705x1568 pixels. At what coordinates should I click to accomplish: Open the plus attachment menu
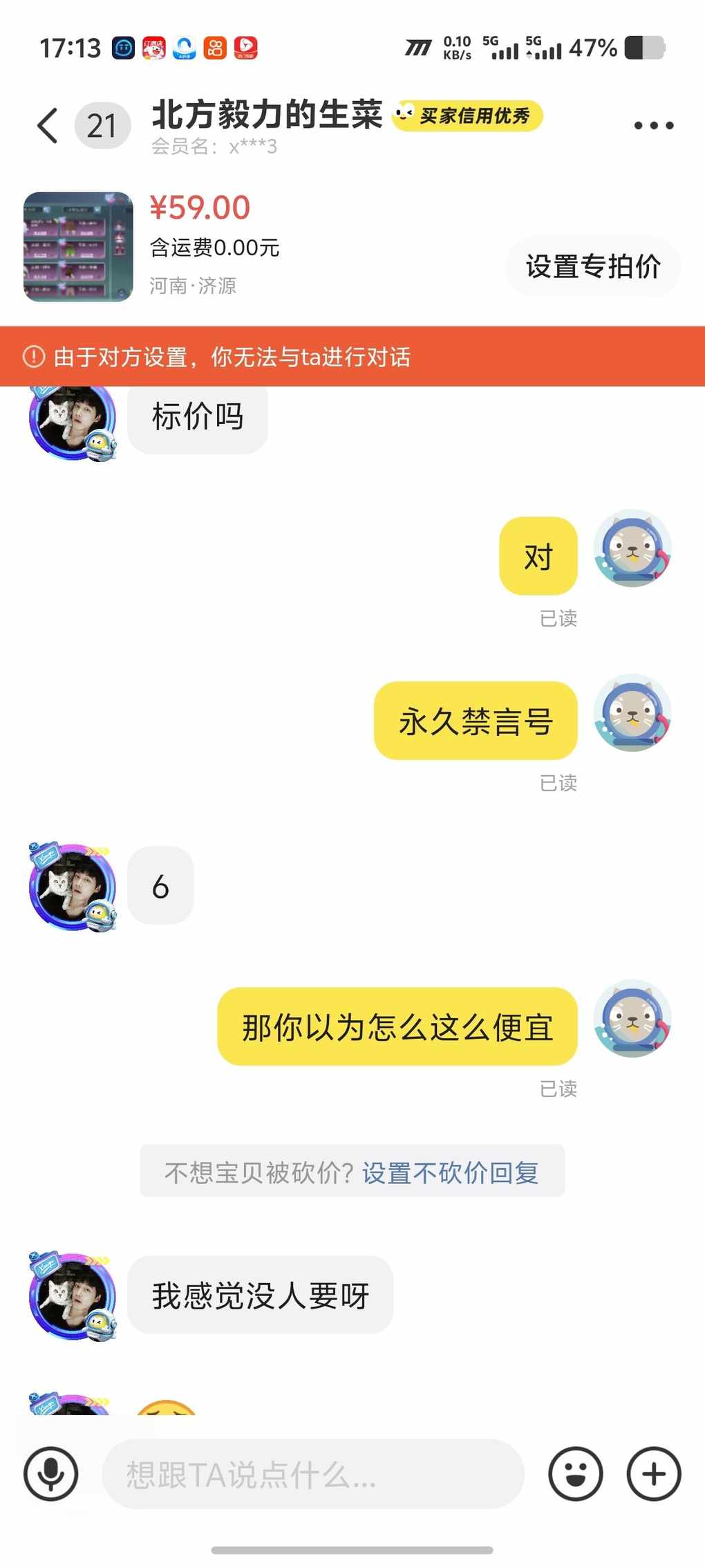[653, 1475]
